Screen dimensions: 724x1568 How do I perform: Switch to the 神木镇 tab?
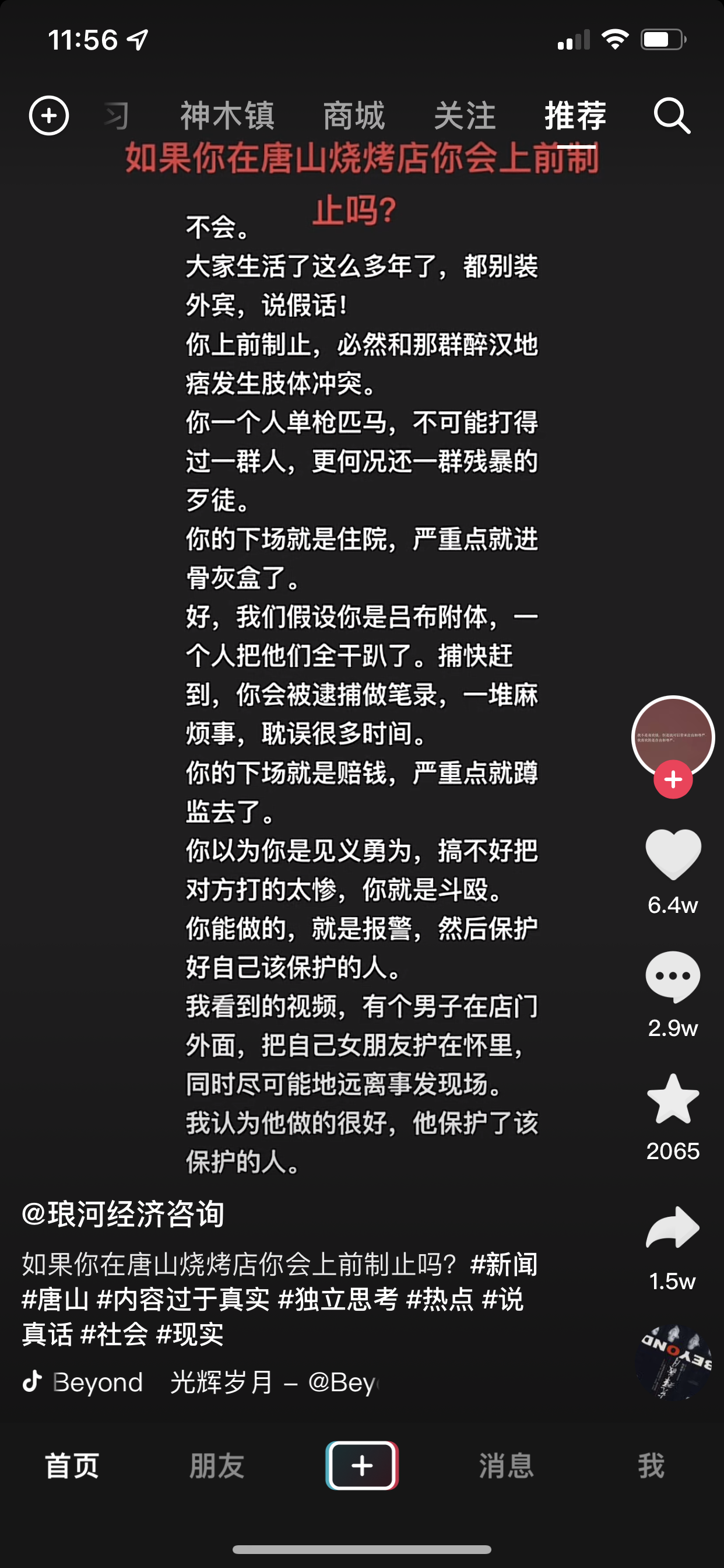[227, 115]
